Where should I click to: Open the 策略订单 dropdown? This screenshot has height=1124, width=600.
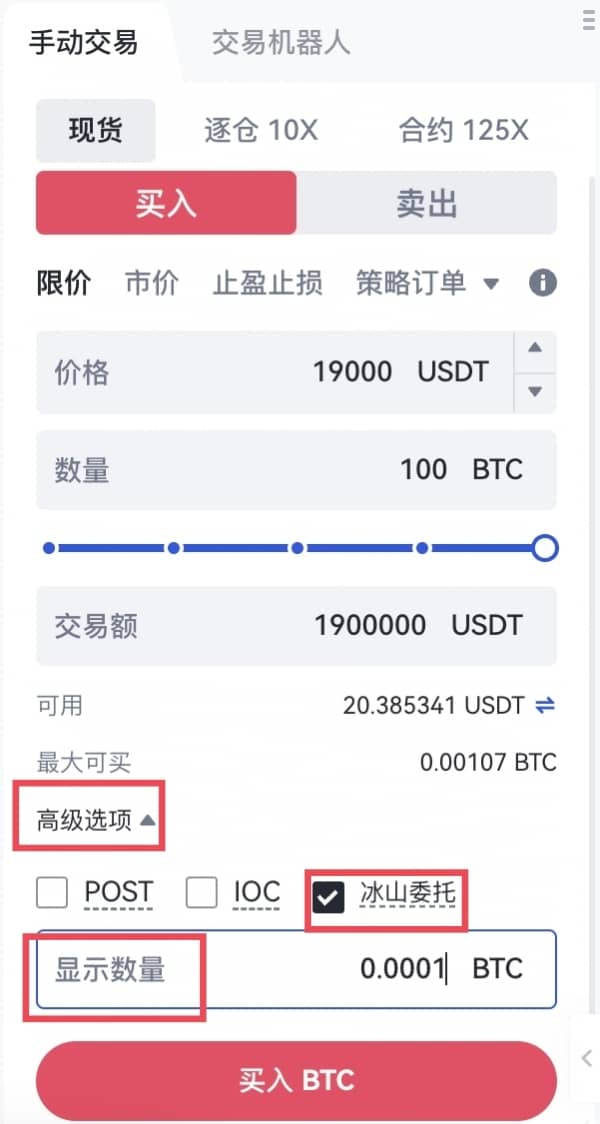click(x=427, y=283)
